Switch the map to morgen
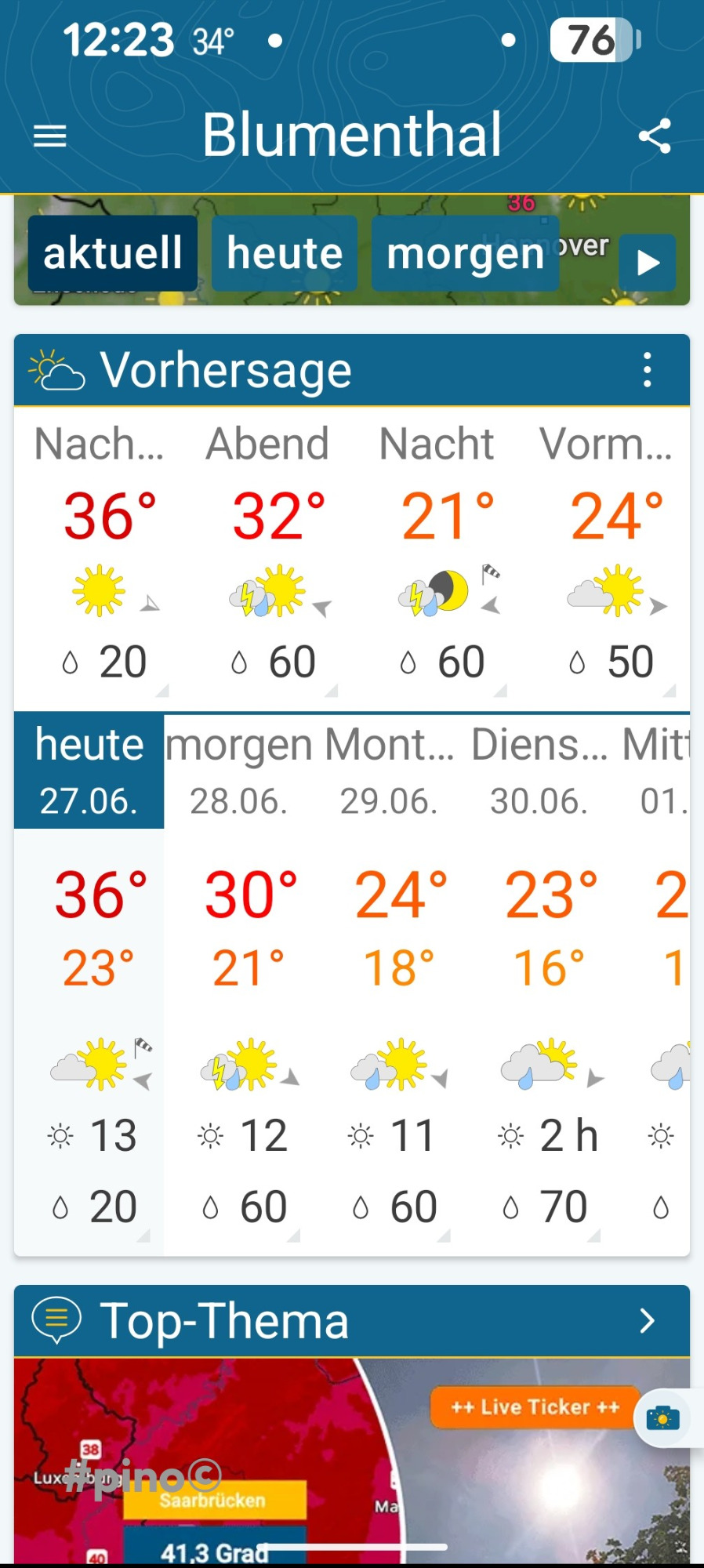 [x=465, y=253]
